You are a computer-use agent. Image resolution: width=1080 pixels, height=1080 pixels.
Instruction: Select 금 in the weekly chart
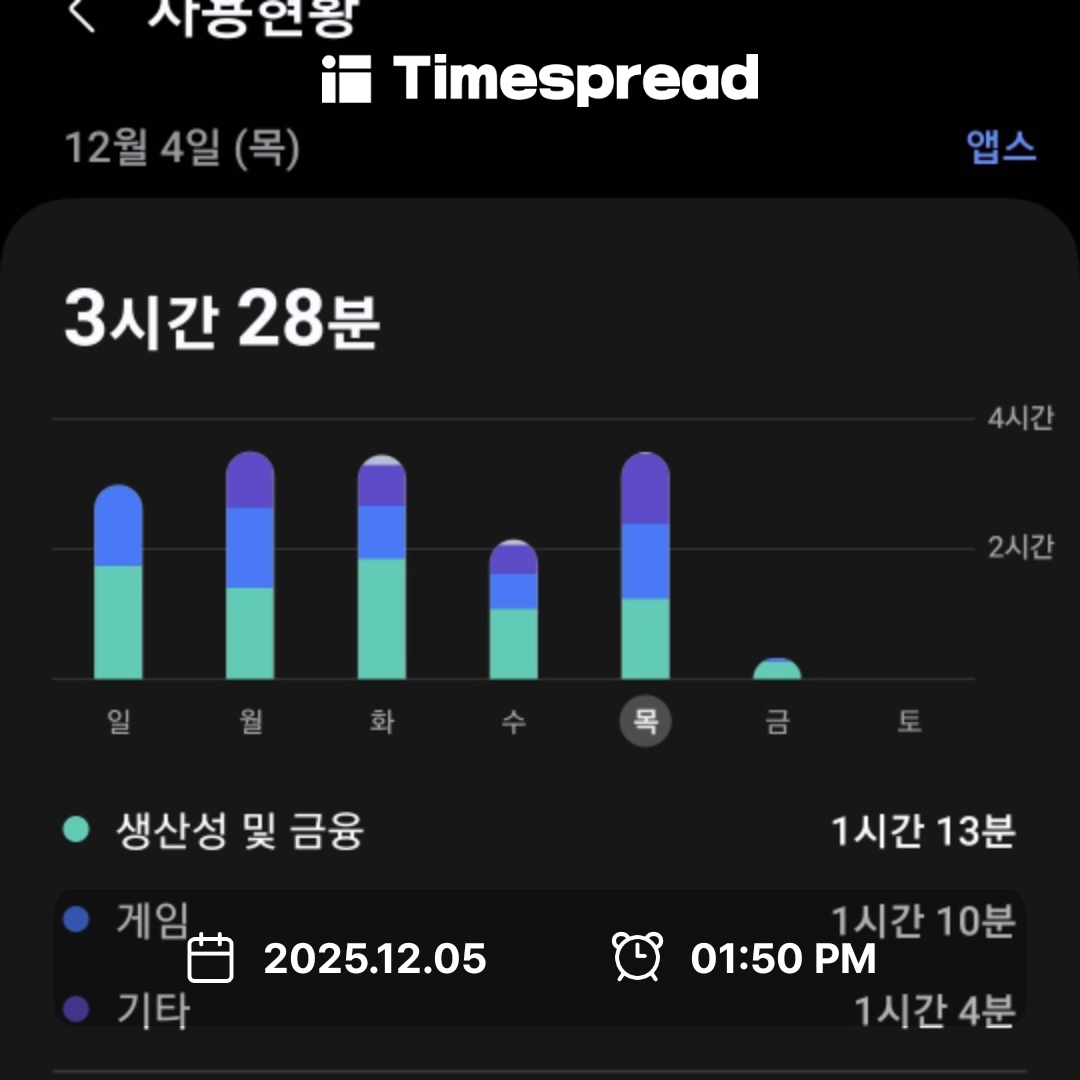777,670
